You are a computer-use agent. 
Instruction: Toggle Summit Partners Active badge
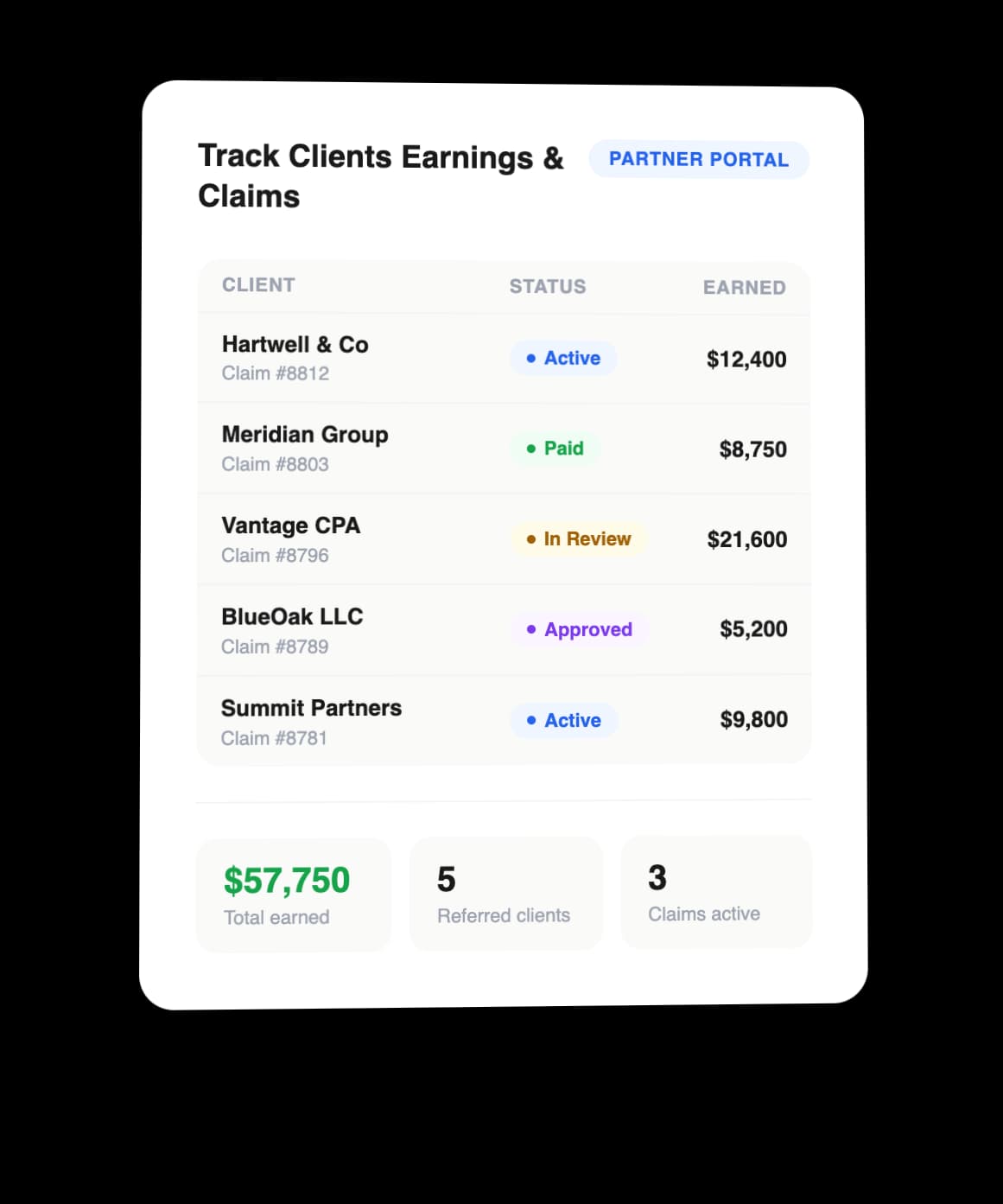(563, 720)
